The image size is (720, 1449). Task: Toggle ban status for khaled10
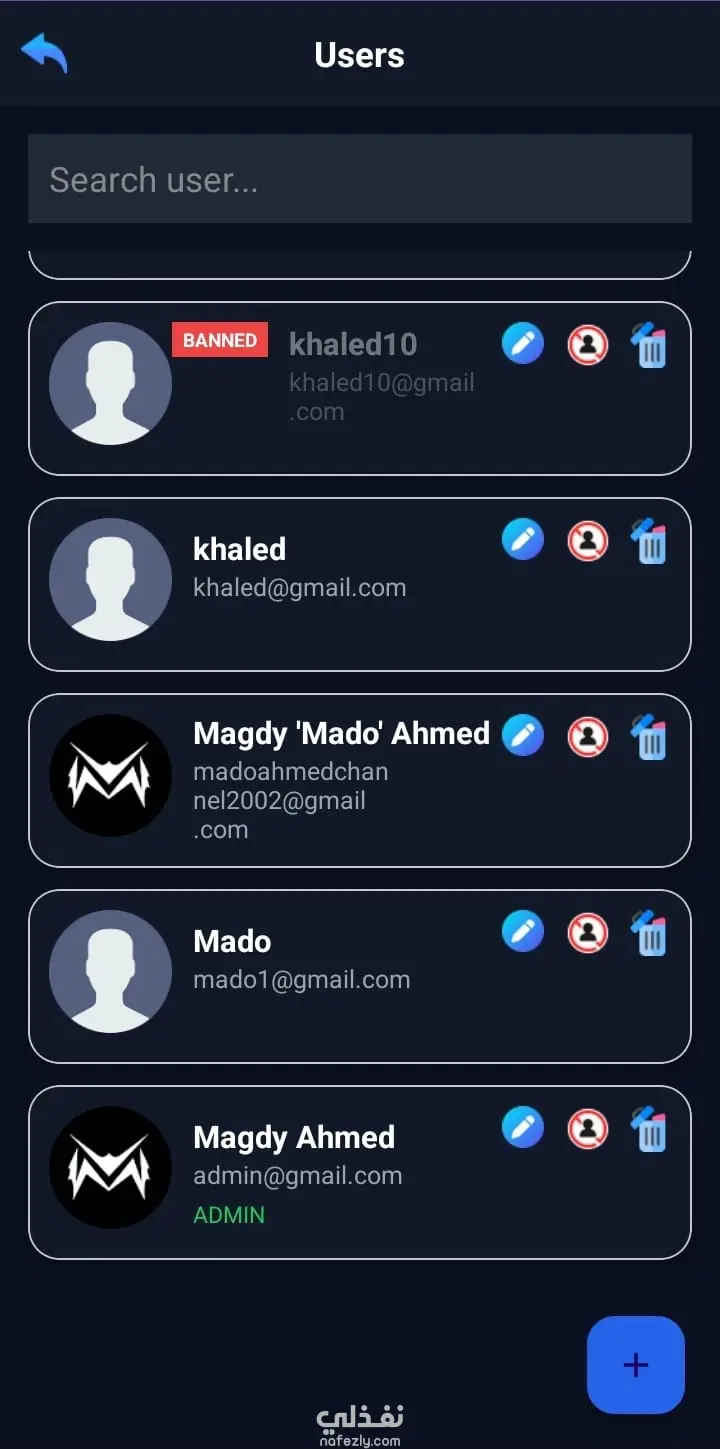point(588,346)
